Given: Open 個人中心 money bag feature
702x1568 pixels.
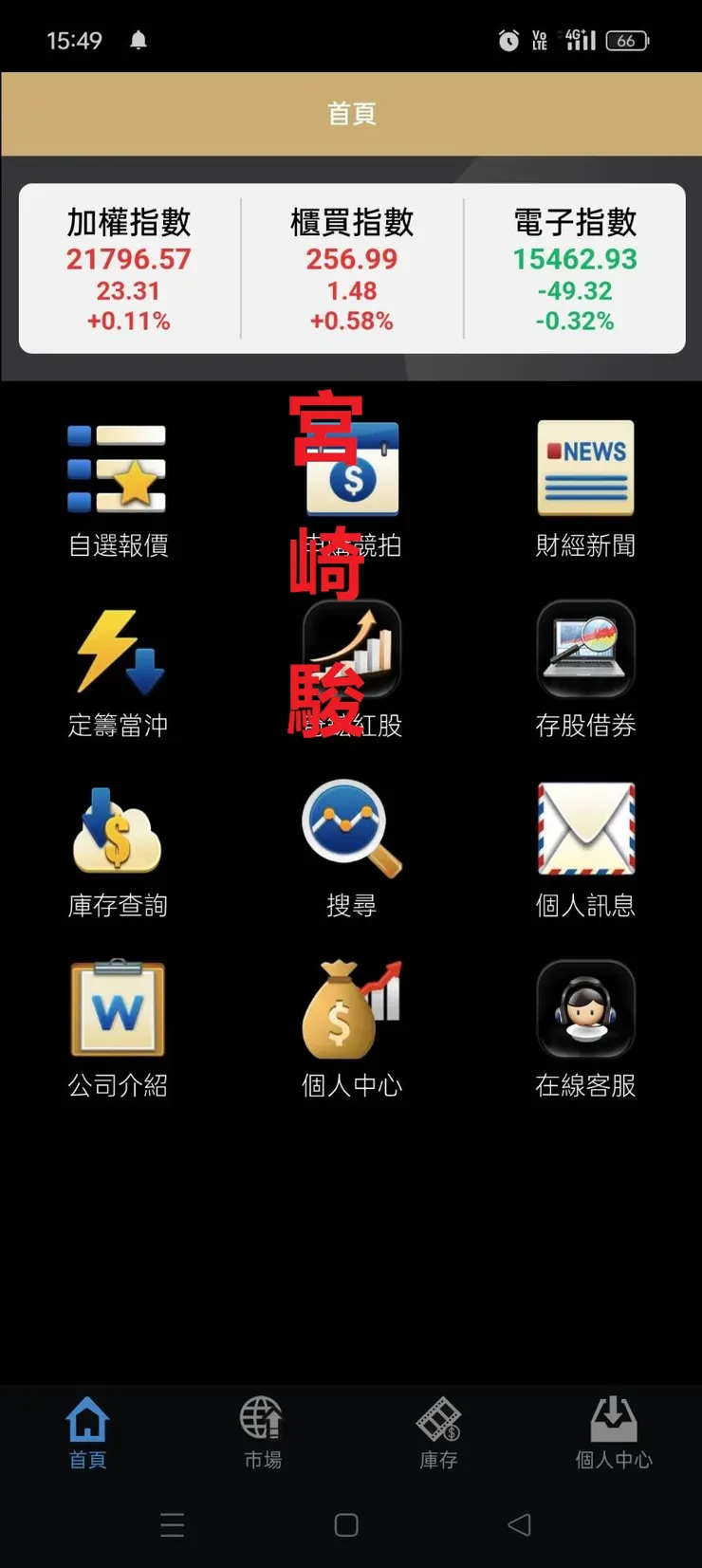Looking at the screenshot, I should click(351, 1029).
